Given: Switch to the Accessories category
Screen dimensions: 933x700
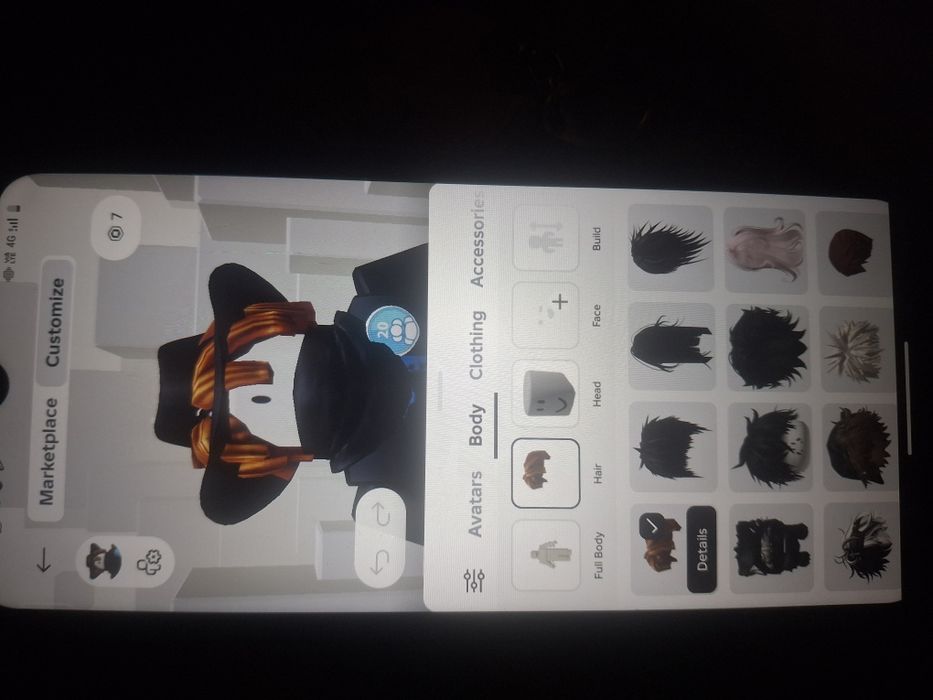Looking at the screenshot, I should point(476,242).
